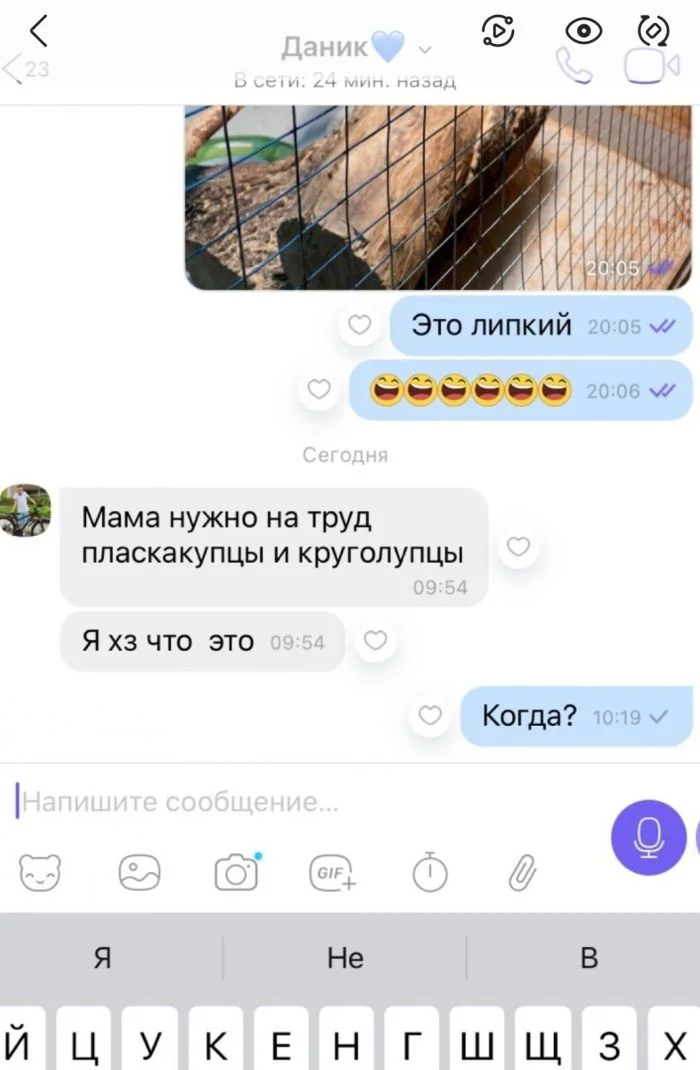700x1070 pixels.
Task: Open the photo gallery picker
Action: [139, 873]
